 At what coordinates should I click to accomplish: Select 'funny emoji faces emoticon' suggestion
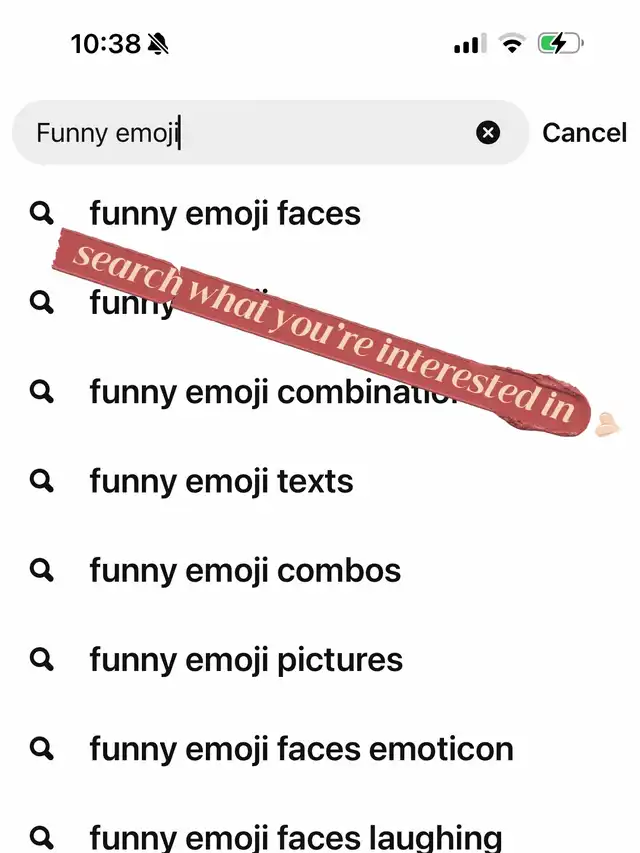tap(301, 749)
